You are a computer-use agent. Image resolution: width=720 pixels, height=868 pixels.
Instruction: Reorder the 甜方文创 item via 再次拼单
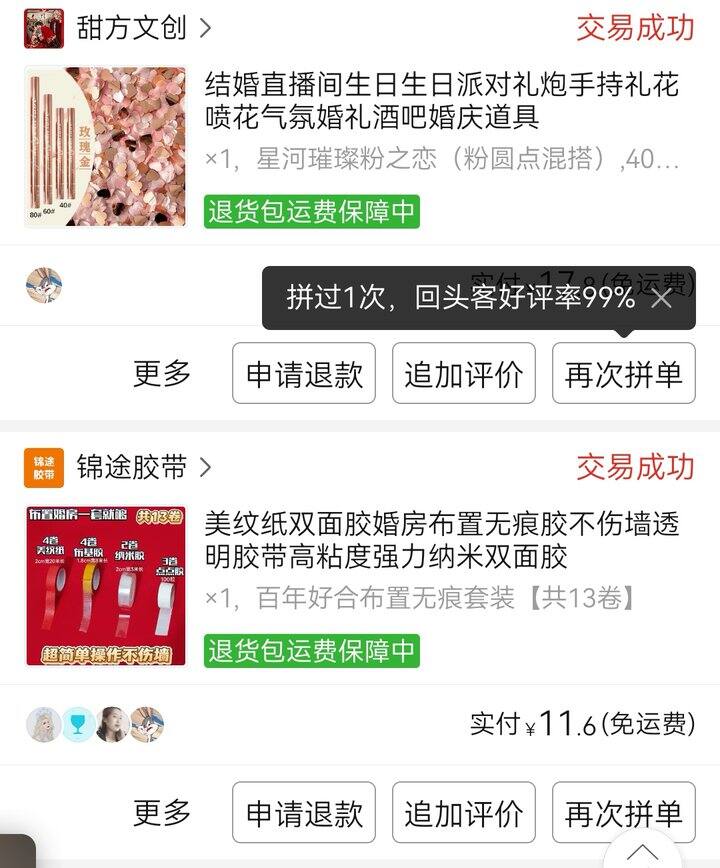coord(623,374)
